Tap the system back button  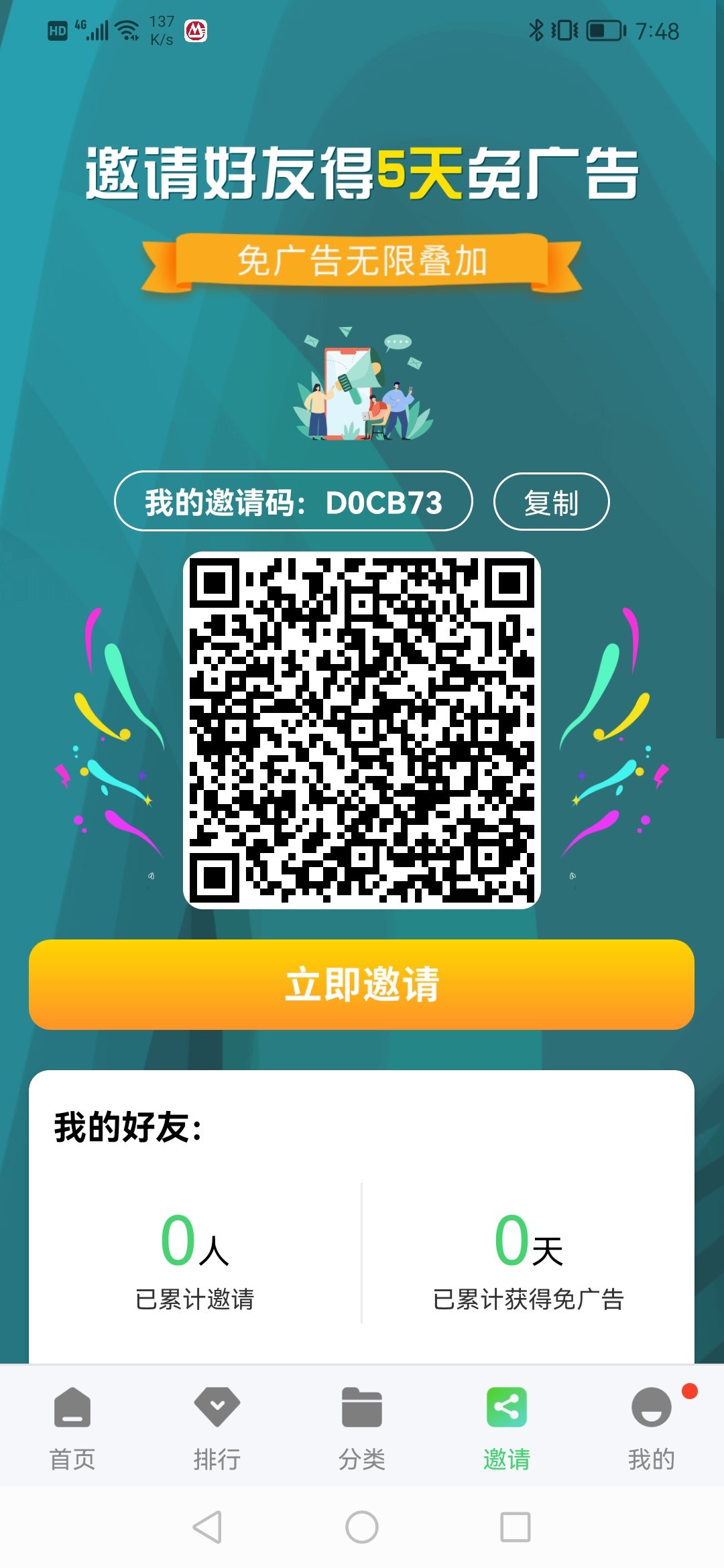(x=207, y=1527)
